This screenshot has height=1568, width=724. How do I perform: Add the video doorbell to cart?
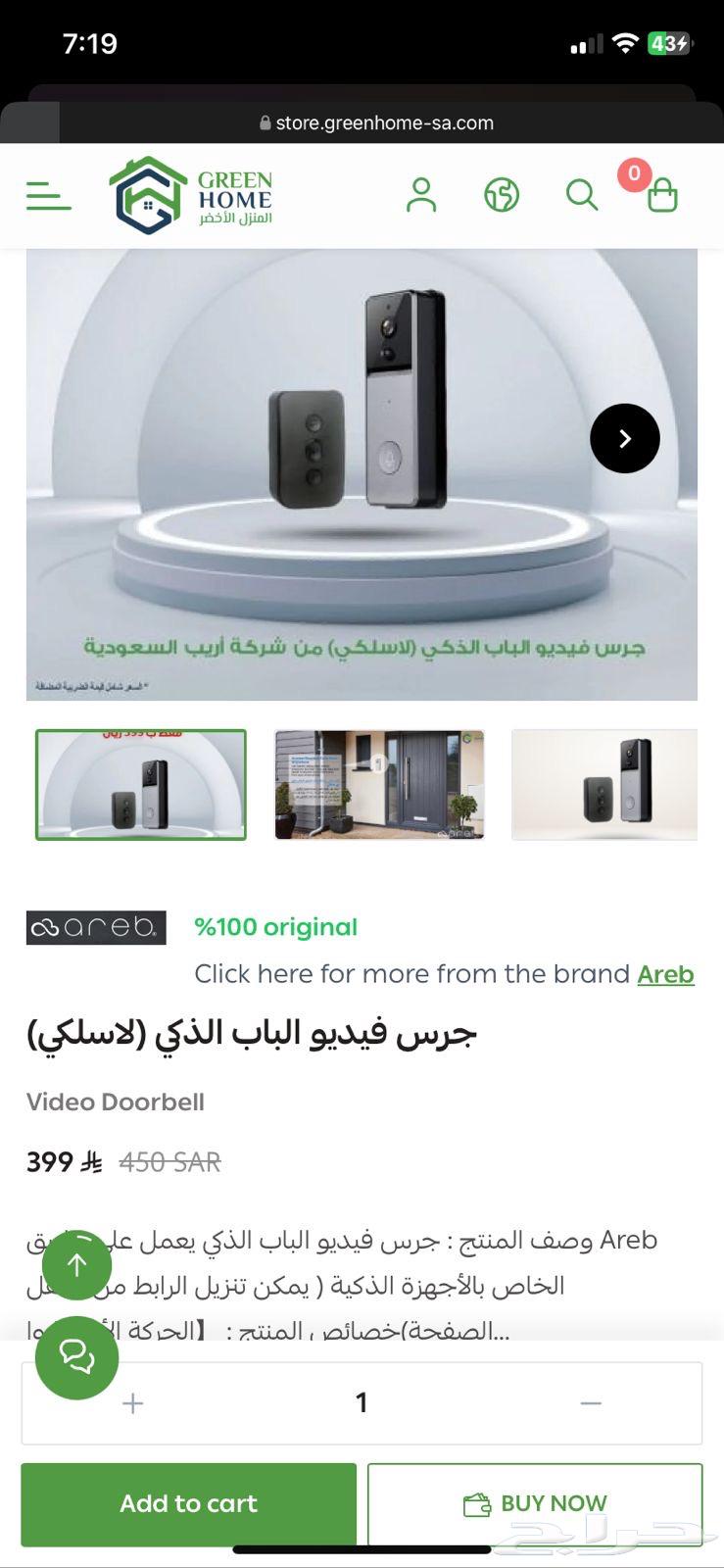tap(188, 1503)
